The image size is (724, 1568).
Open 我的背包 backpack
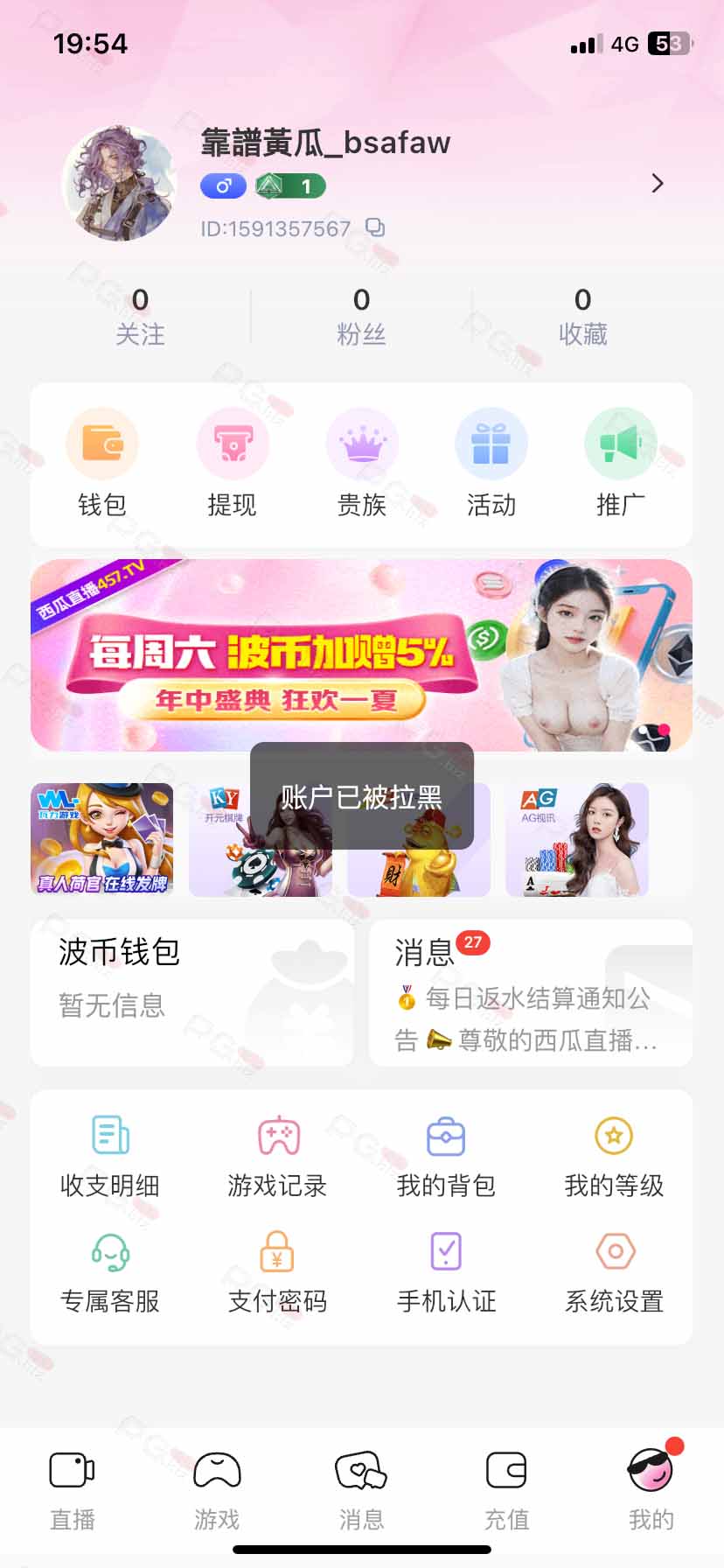446,1156
